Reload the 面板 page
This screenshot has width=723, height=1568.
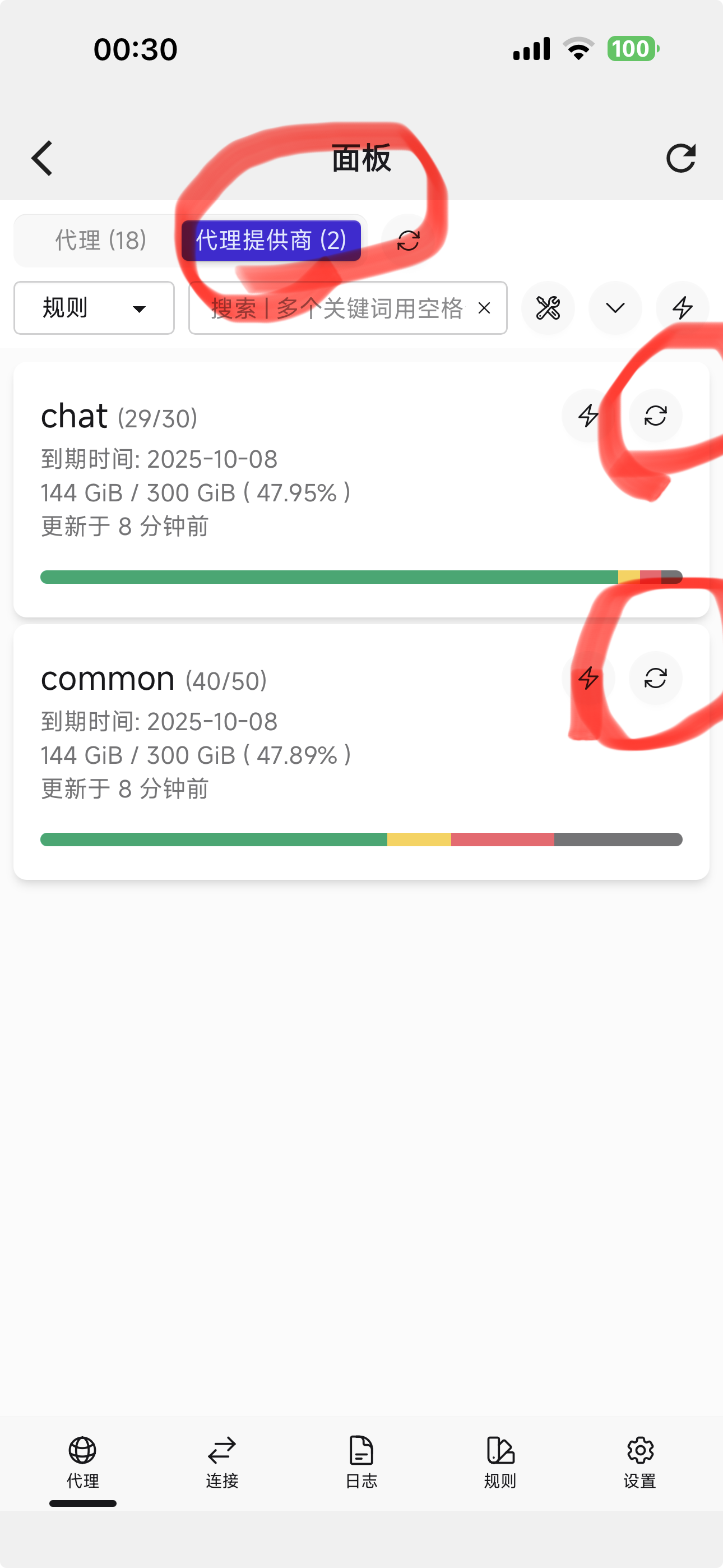pos(680,158)
